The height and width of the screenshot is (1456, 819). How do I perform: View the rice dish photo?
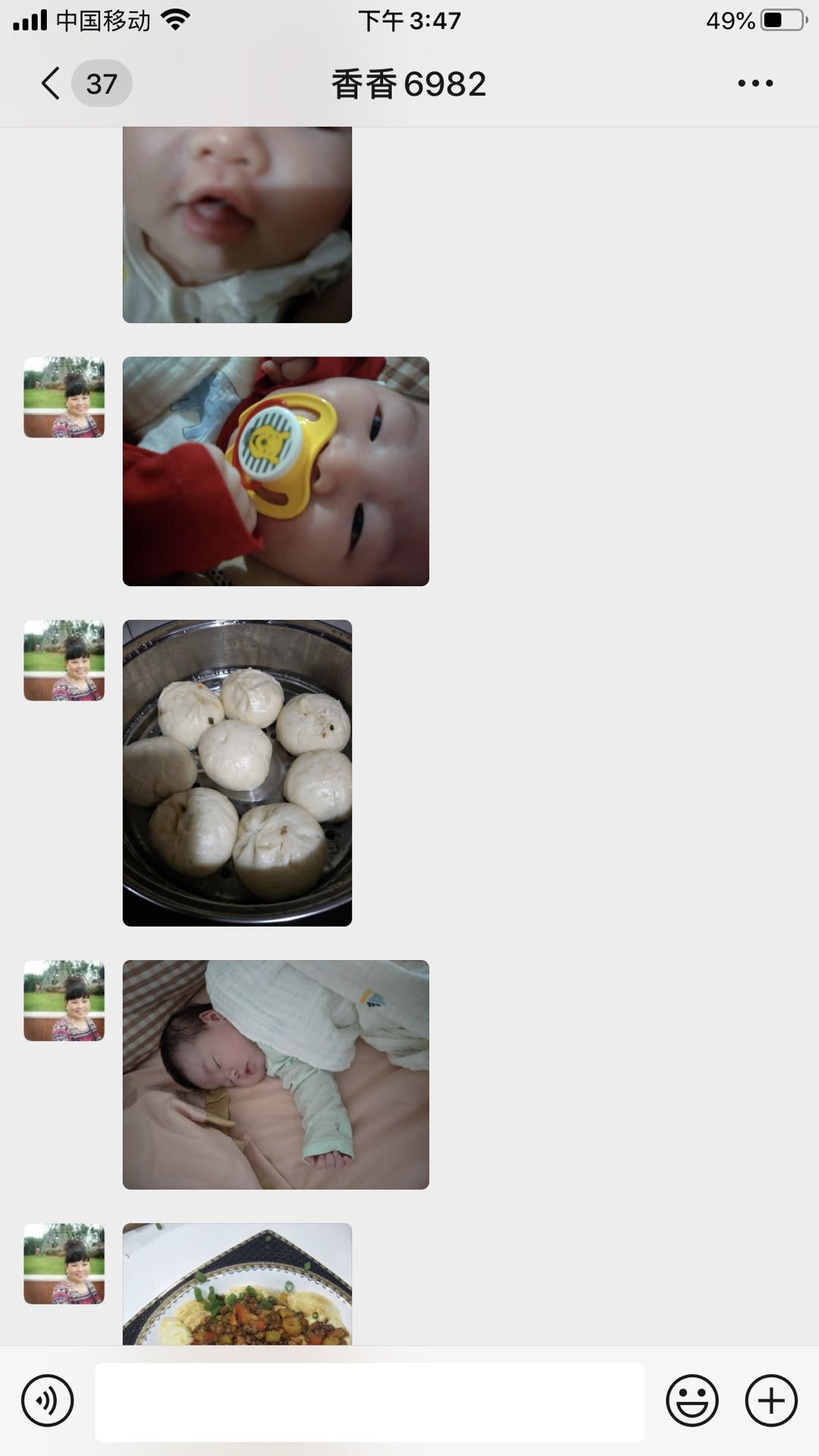click(237, 1285)
